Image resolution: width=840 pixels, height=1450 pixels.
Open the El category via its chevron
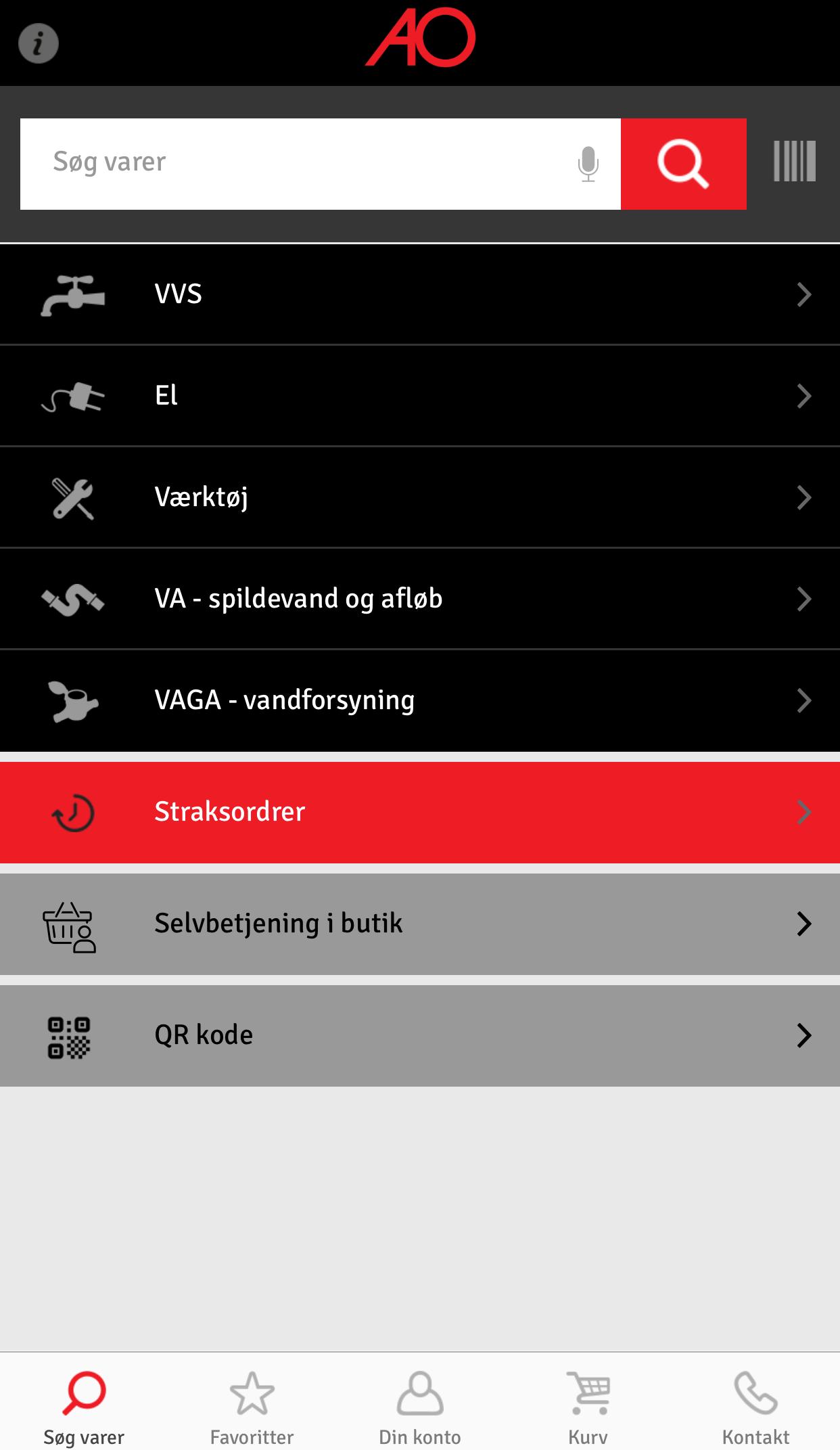point(802,397)
